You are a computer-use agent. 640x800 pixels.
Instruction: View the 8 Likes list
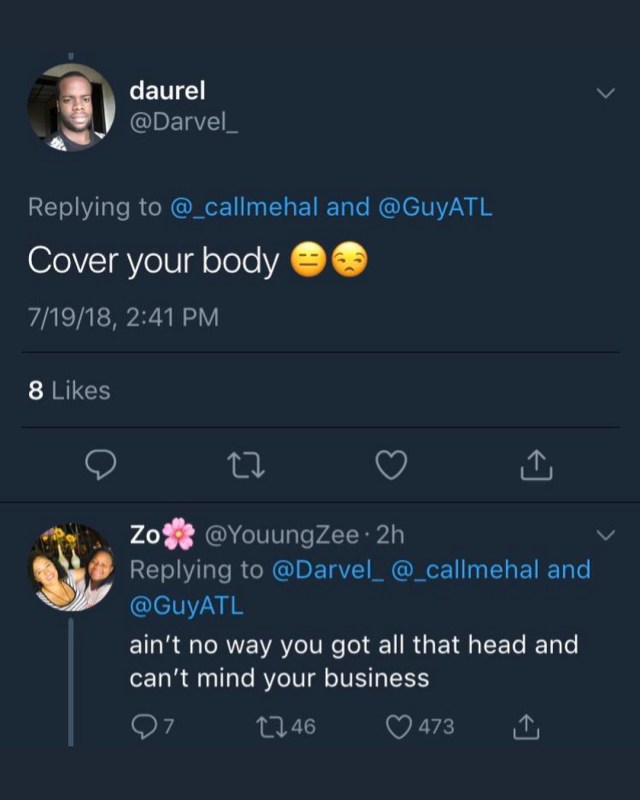point(69,390)
